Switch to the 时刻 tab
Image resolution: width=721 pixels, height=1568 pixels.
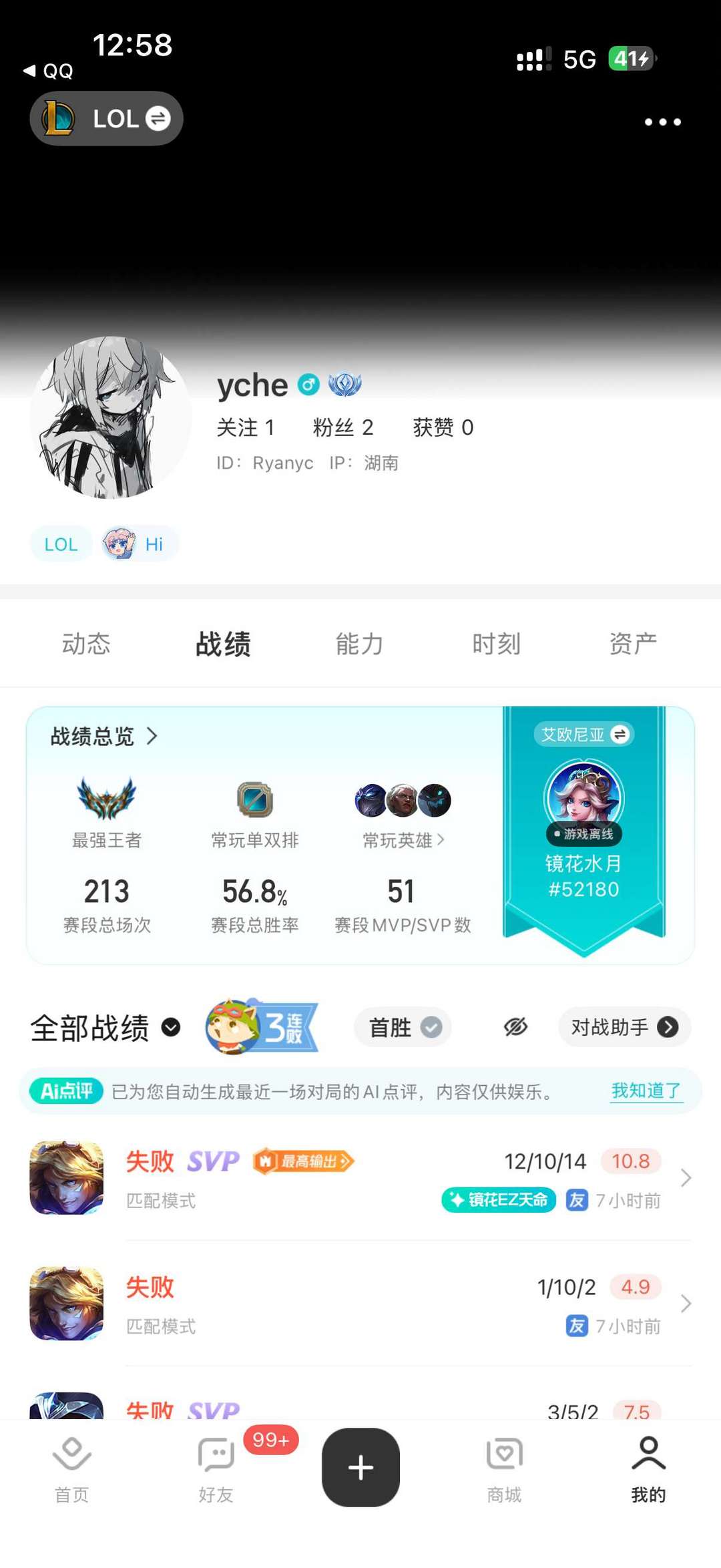point(496,644)
